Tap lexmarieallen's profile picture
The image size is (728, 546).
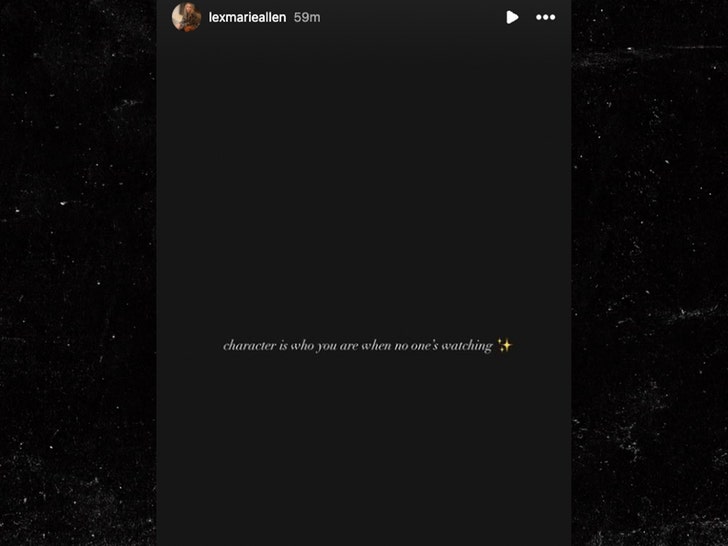(x=186, y=17)
